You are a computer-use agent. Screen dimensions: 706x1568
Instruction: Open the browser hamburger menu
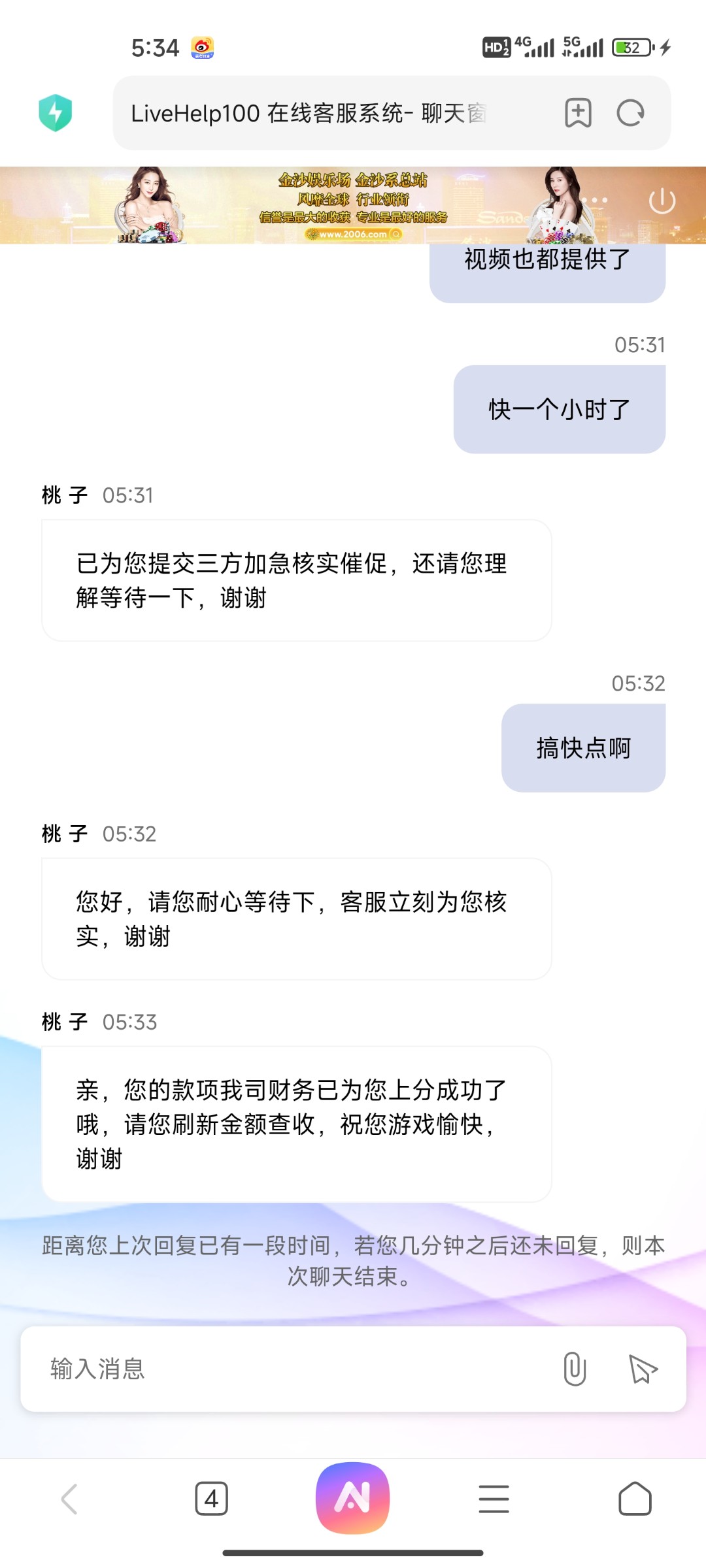click(494, 1498)
